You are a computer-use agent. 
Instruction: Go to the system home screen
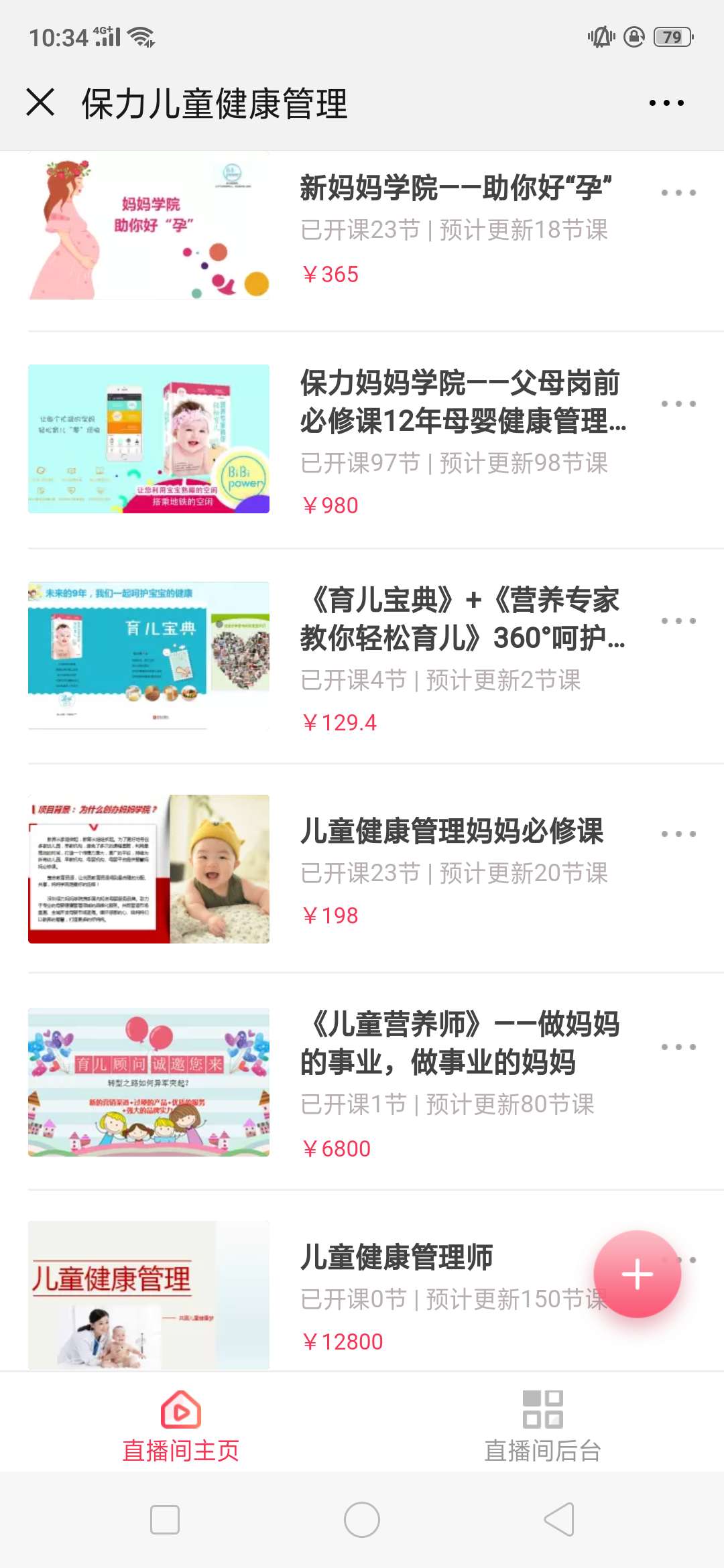[x=362, y=1519]
